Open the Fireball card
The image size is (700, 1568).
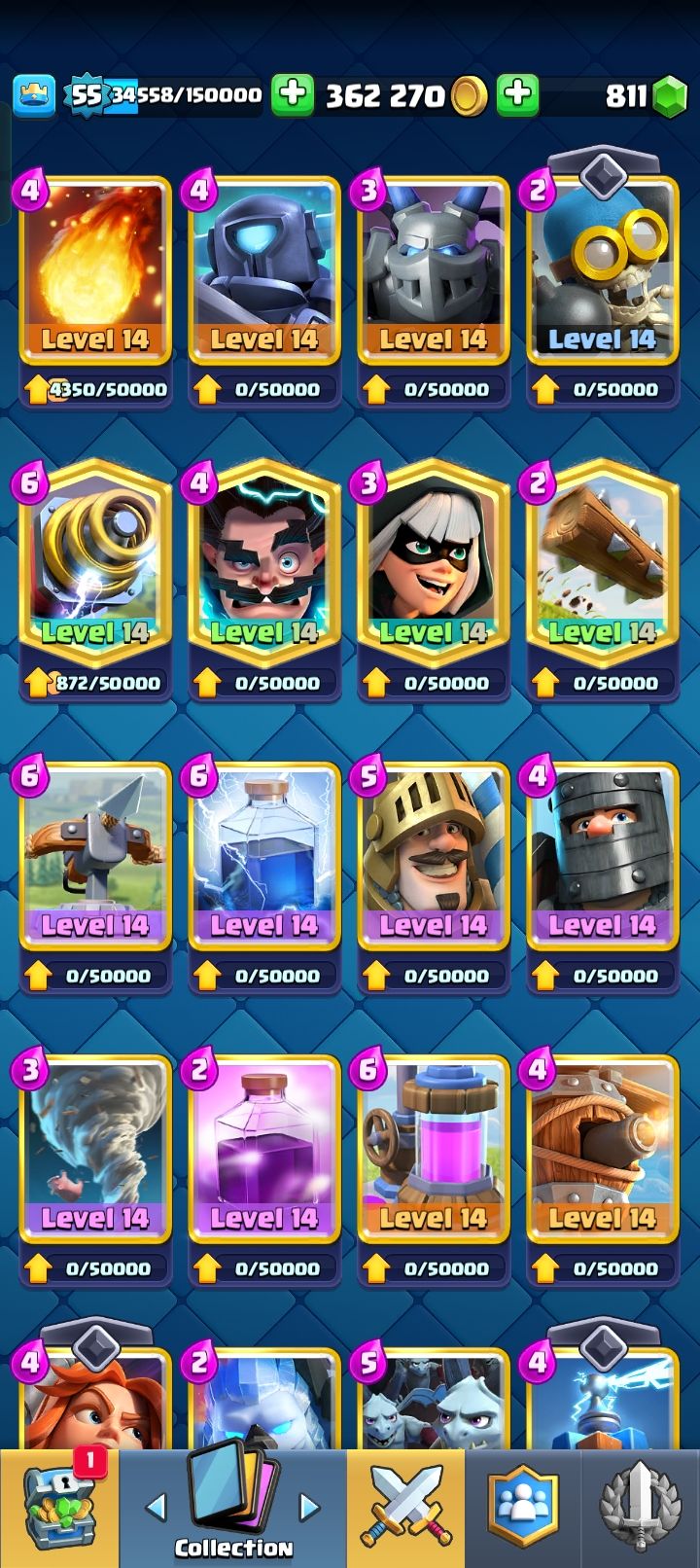95,272
